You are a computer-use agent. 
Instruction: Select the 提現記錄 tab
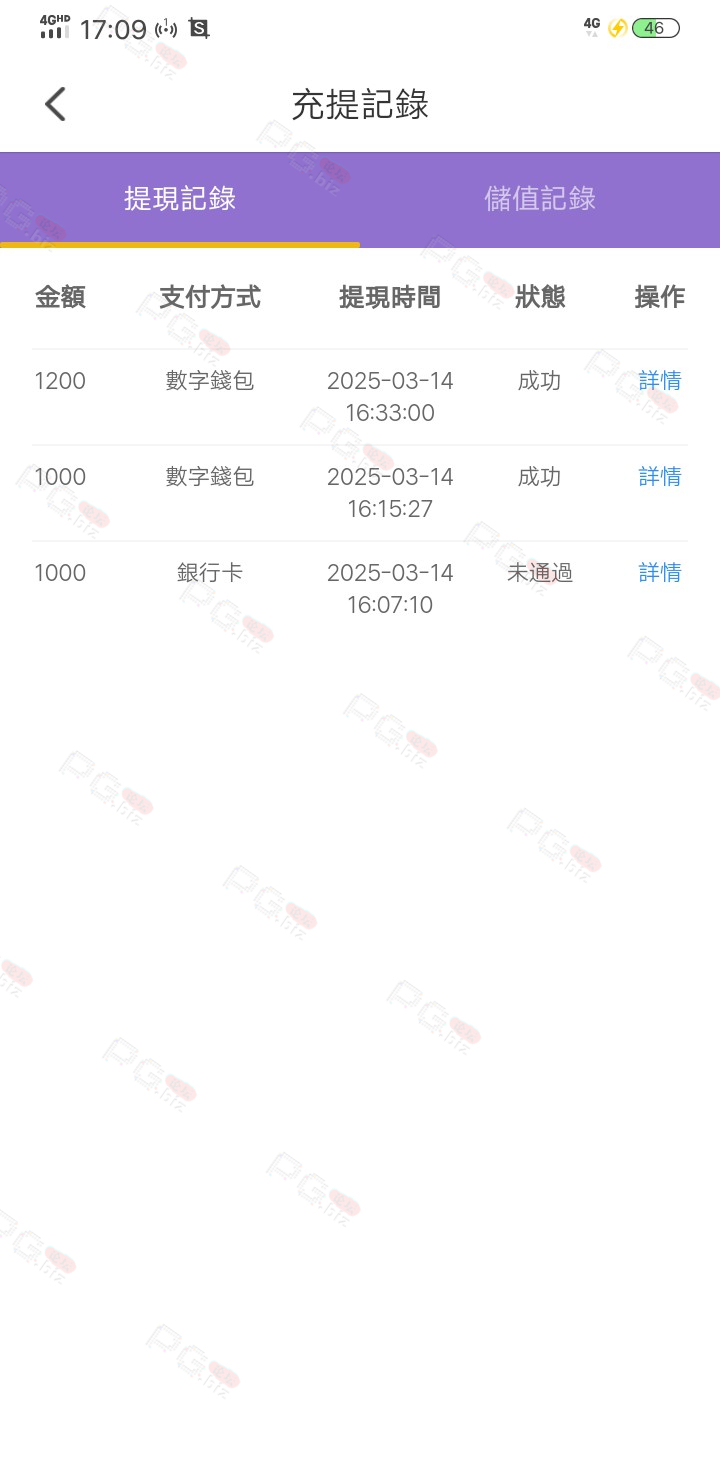(x=180, y=199)
